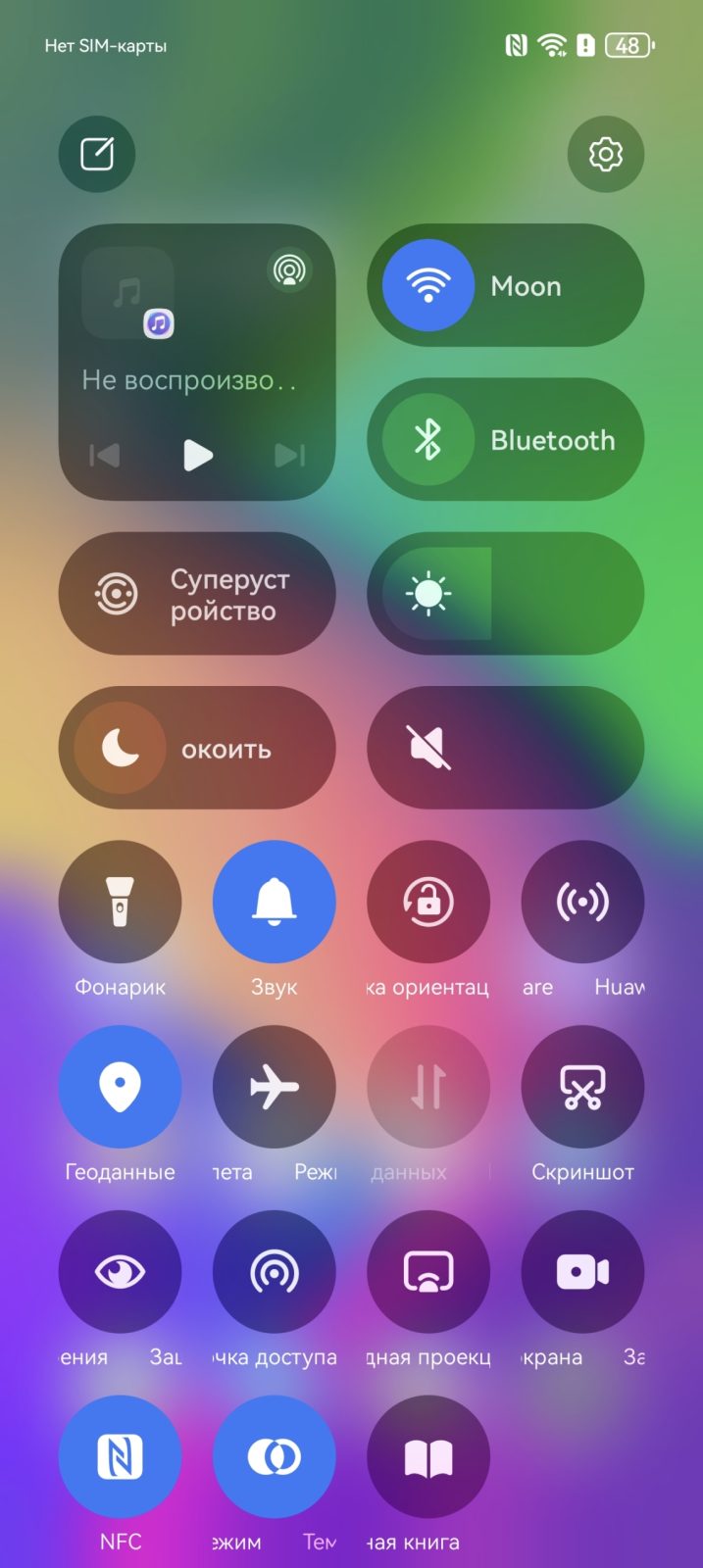Take a Скриншот
Screen dimensions: 703x1568
point(582,1086)
